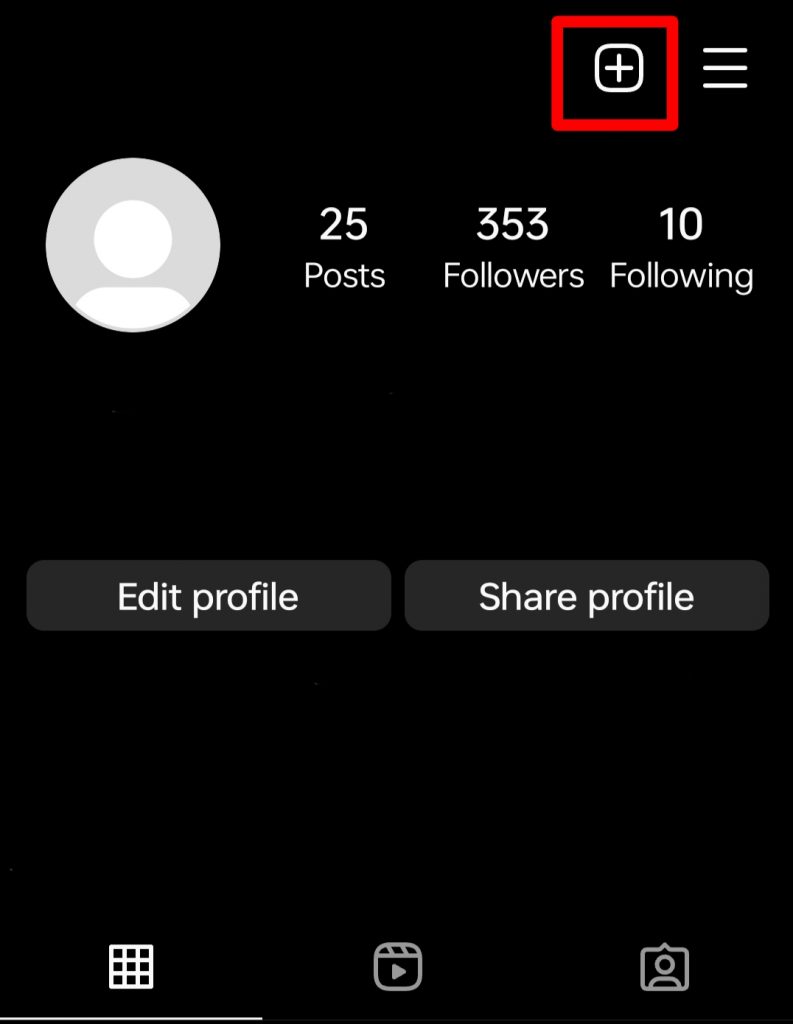Open the 10 Following list
The image size is (793, 1024).
(681, 247)
